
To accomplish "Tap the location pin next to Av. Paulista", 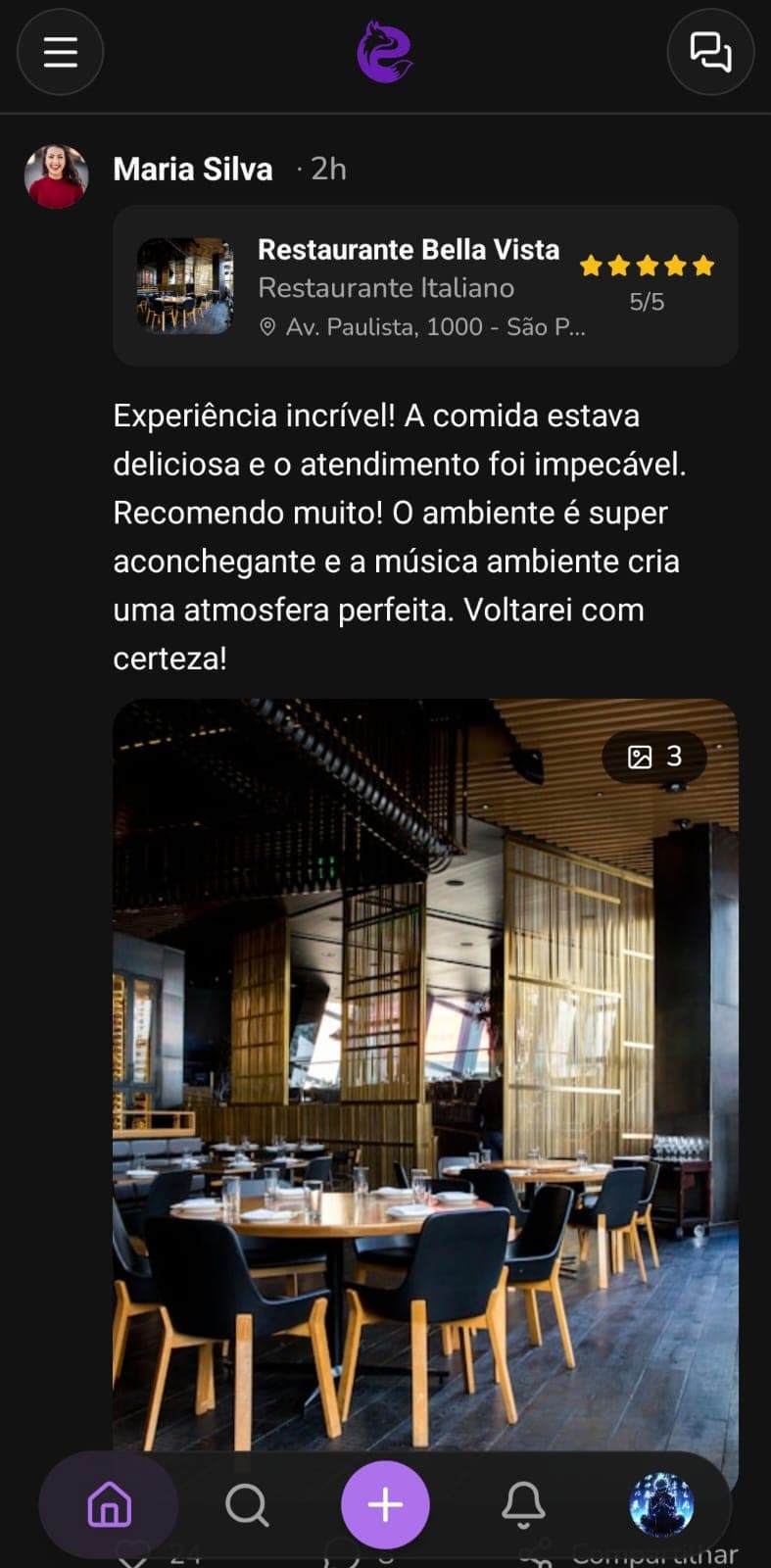I will tap(266, 326).
